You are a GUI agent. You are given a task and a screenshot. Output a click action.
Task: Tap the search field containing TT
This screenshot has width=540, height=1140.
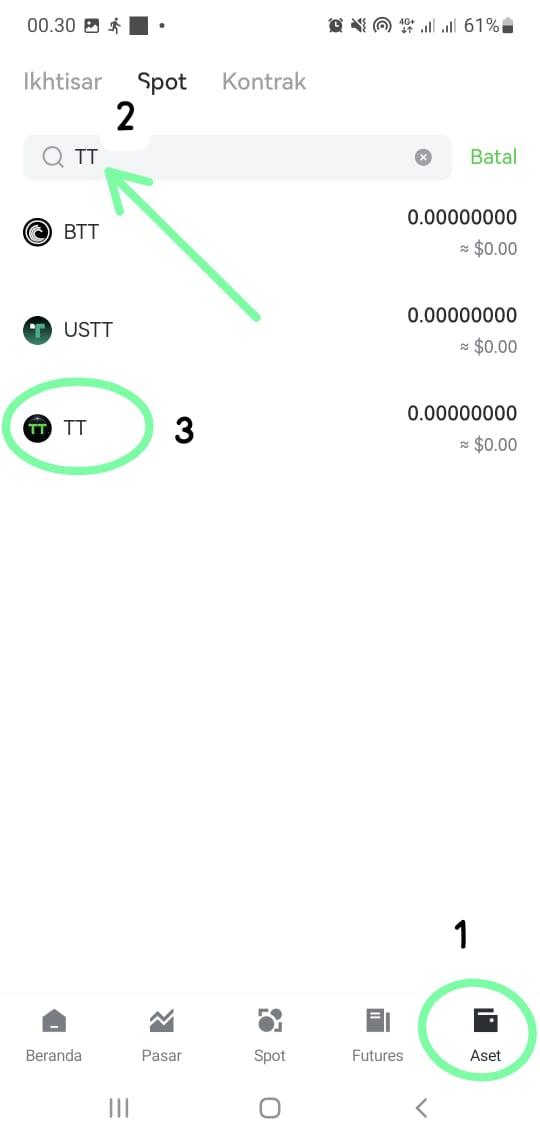237,157
